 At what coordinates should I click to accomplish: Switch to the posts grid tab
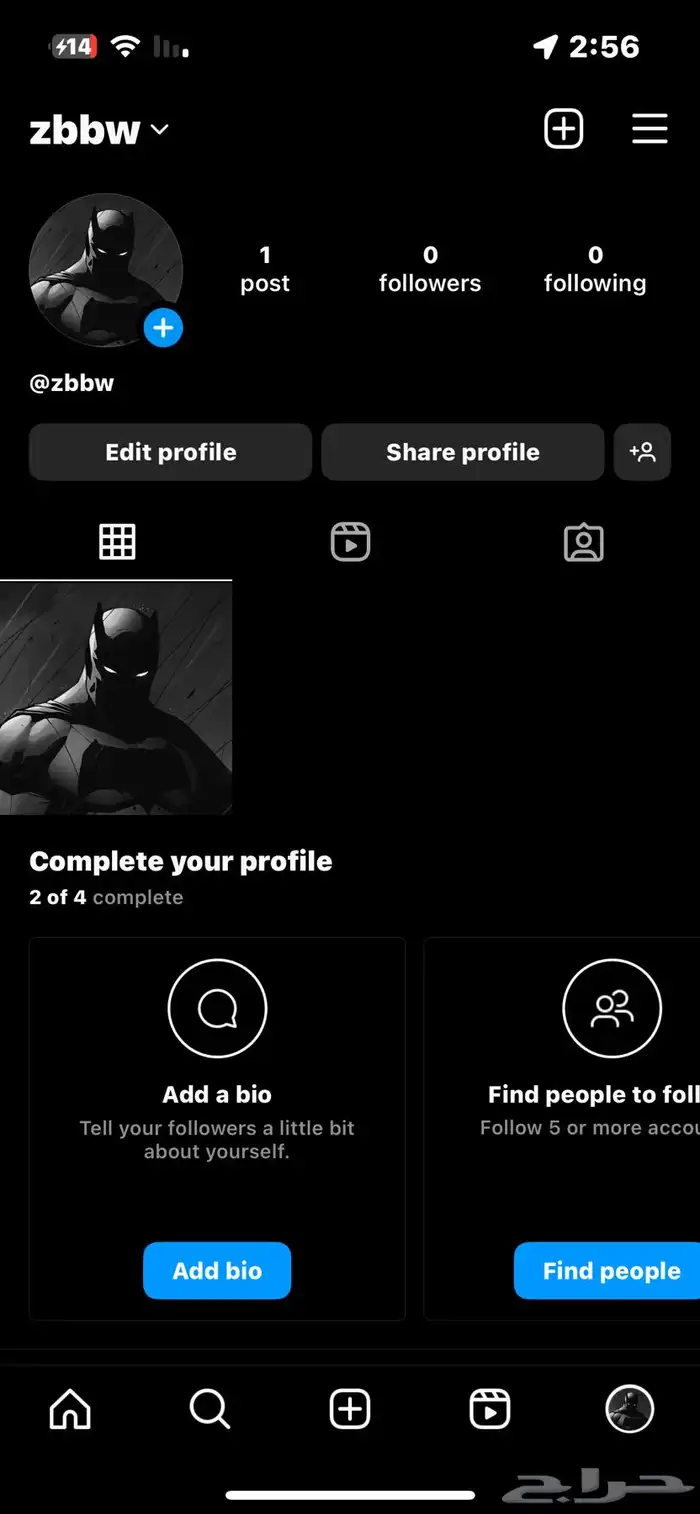point(117,542)
